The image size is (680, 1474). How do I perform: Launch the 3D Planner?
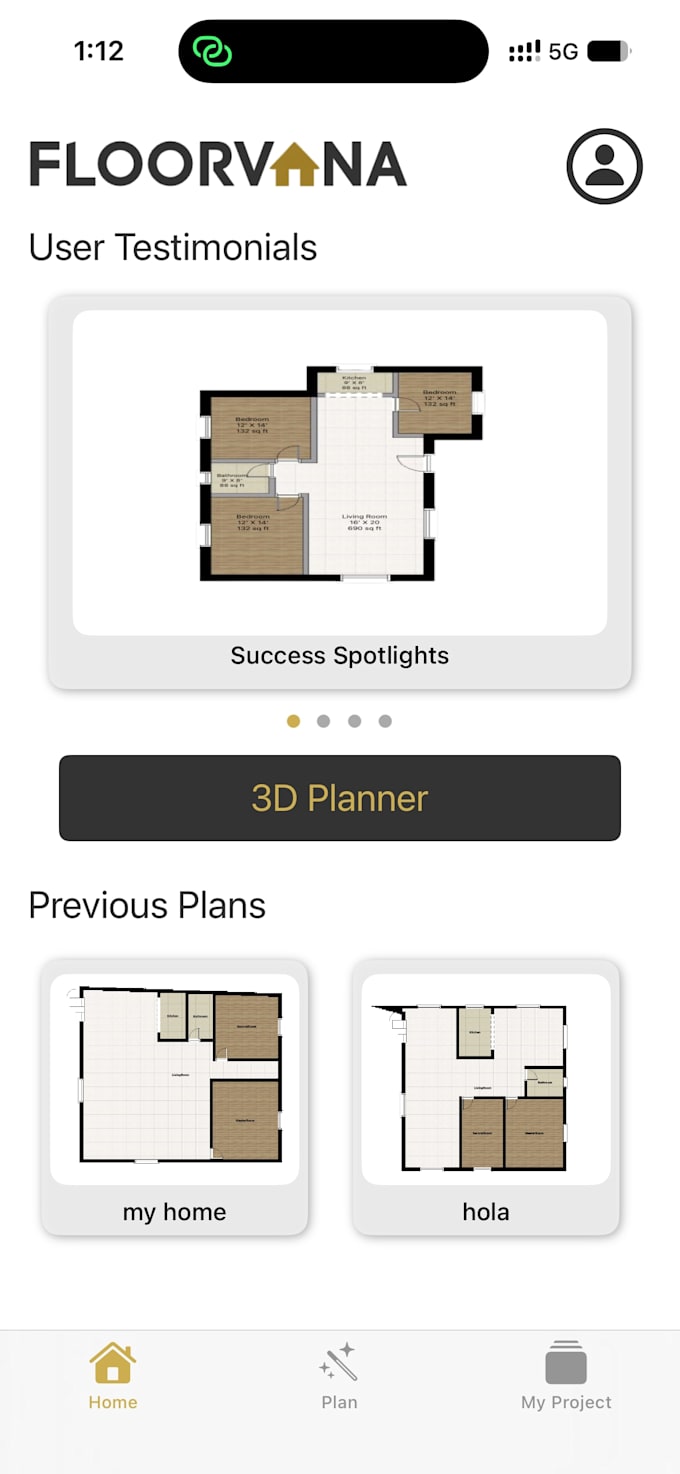[x=340, y=798]
